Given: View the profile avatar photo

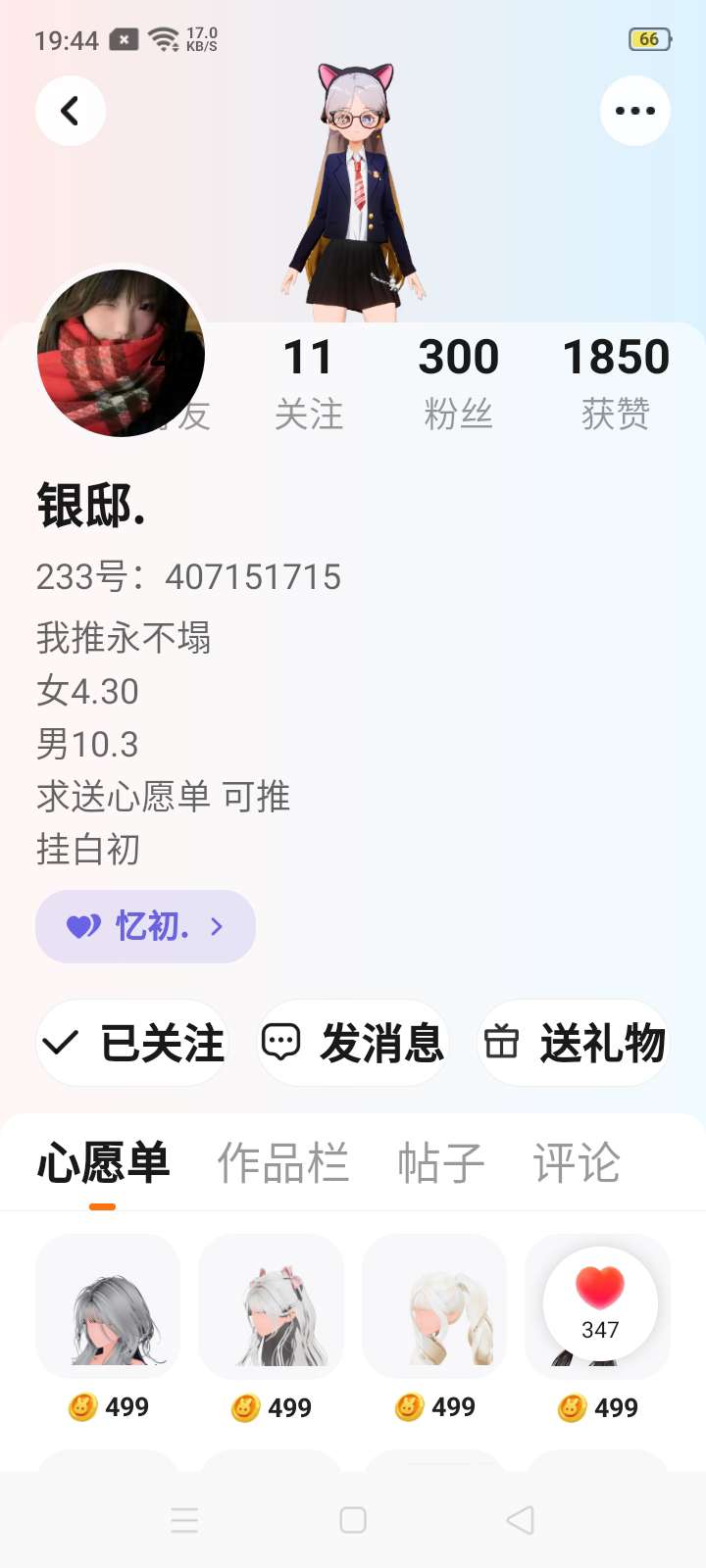Looking at the screenshot, I should pos(121,354).
